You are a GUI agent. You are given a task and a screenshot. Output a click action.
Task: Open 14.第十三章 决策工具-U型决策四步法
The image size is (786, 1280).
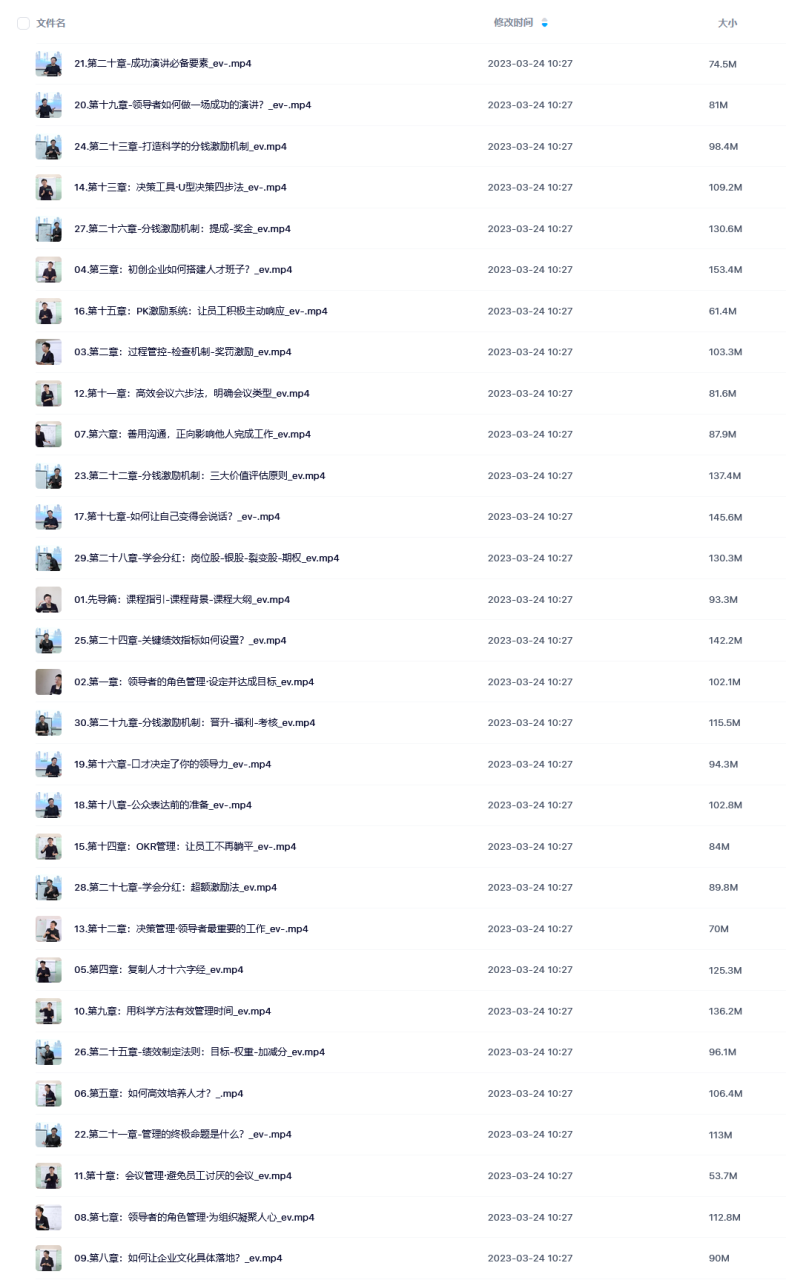pyautogui.click(x=181, y=187)
